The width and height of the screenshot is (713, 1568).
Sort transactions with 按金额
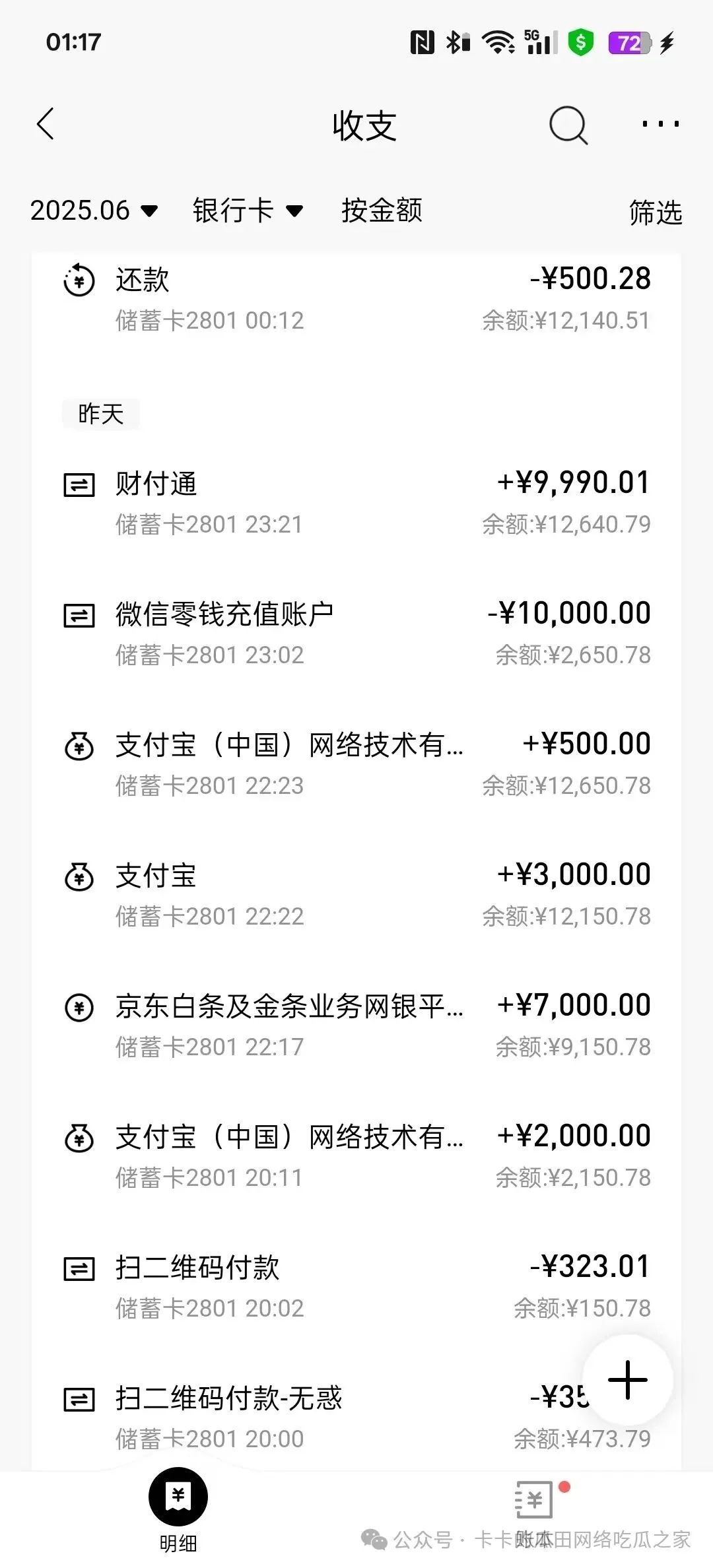click(x=382, y=211)
